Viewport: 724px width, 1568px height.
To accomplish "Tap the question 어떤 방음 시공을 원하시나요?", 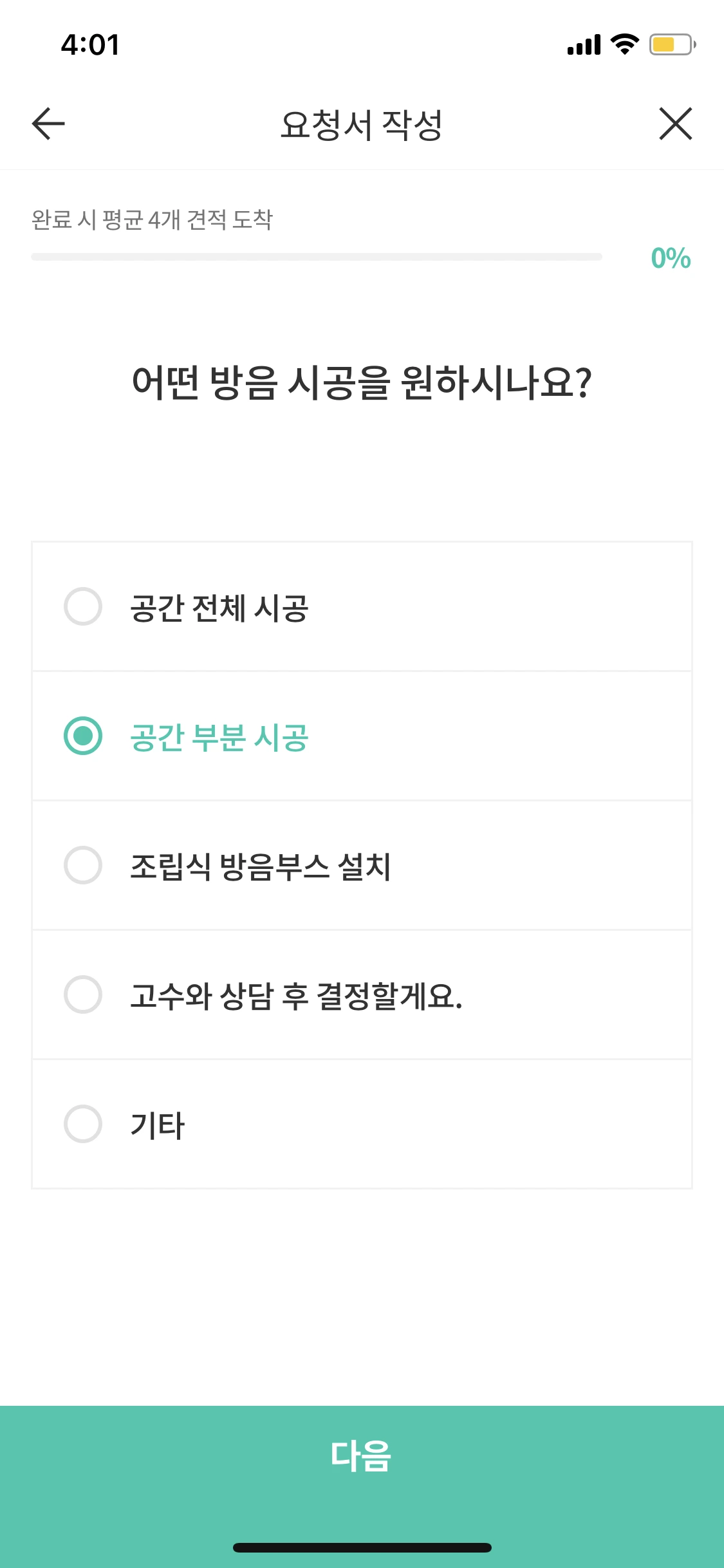I will click(362, 381).
